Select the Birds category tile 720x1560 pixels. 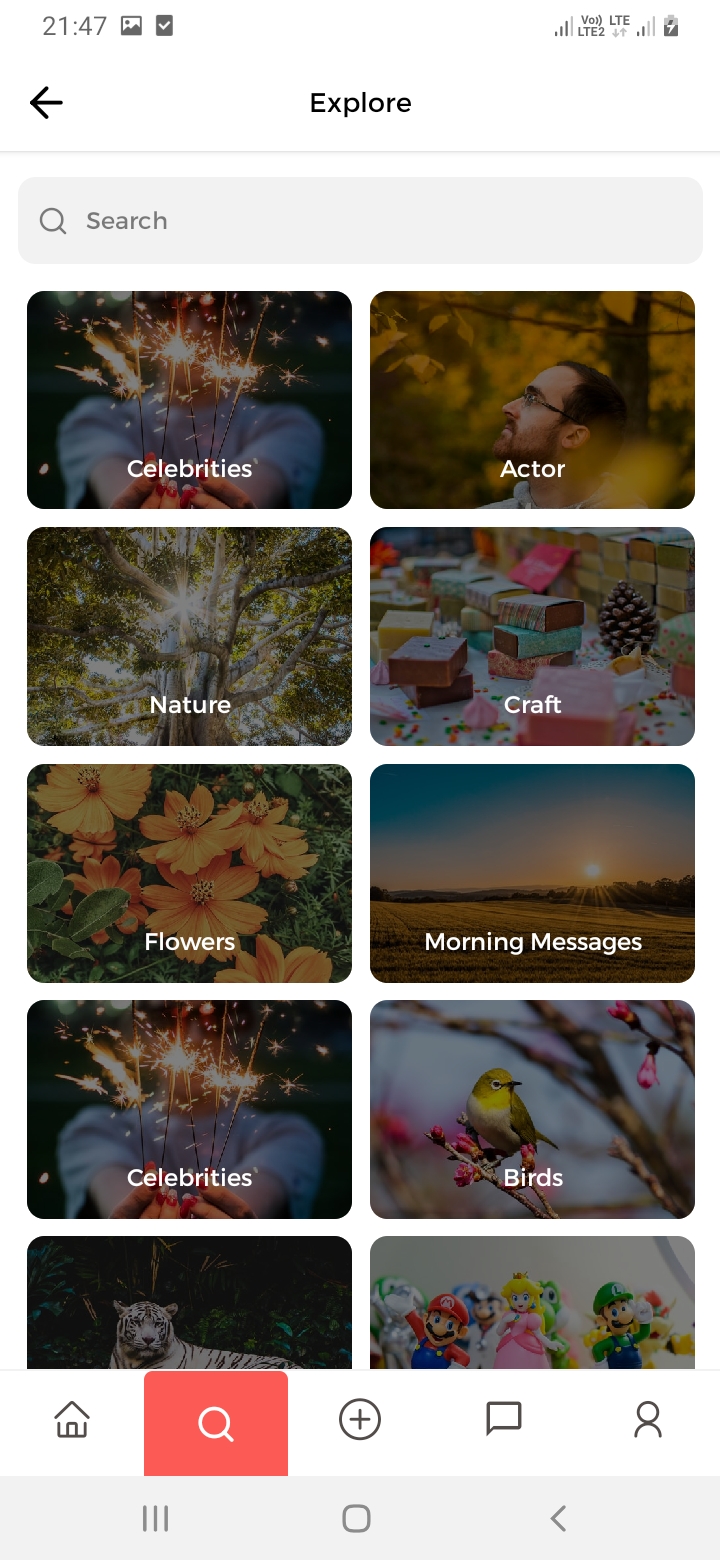click(532, 1109)
